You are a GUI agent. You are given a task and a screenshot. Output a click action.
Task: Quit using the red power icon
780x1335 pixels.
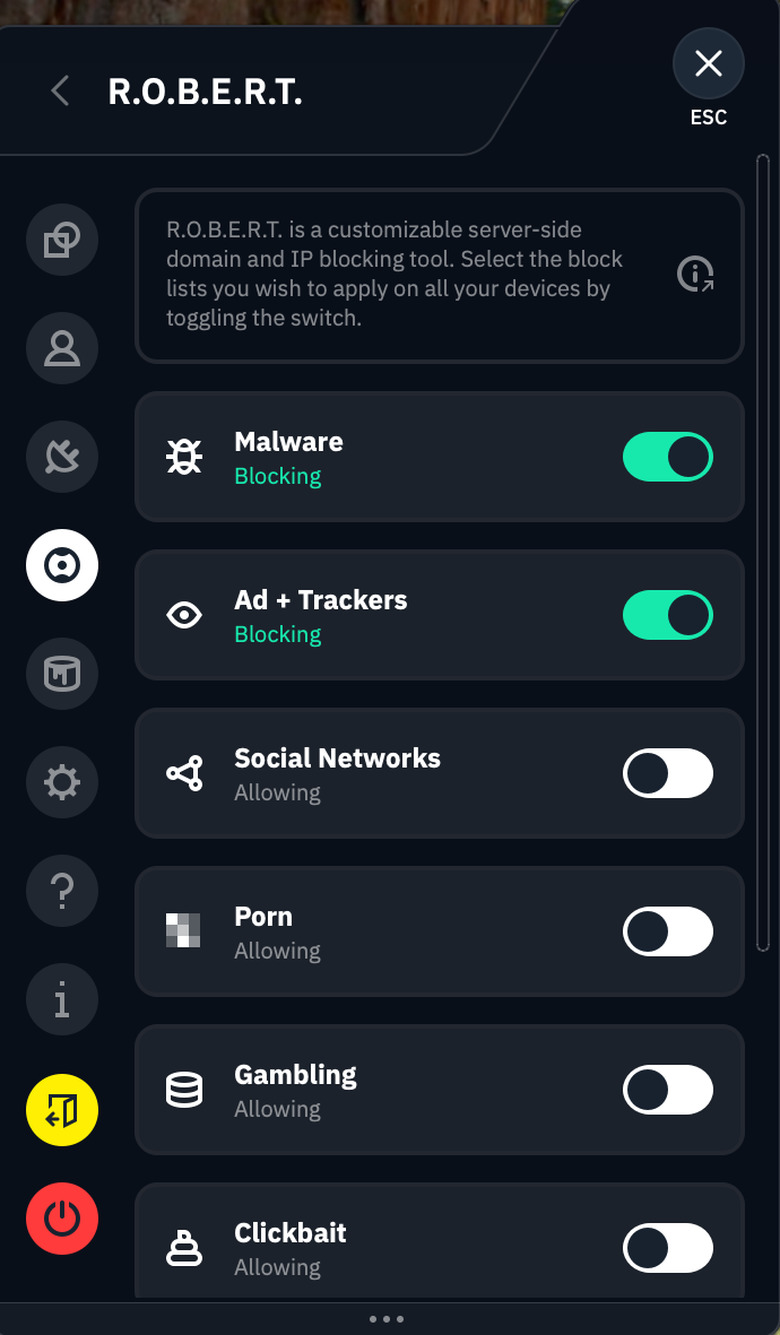61,1219
